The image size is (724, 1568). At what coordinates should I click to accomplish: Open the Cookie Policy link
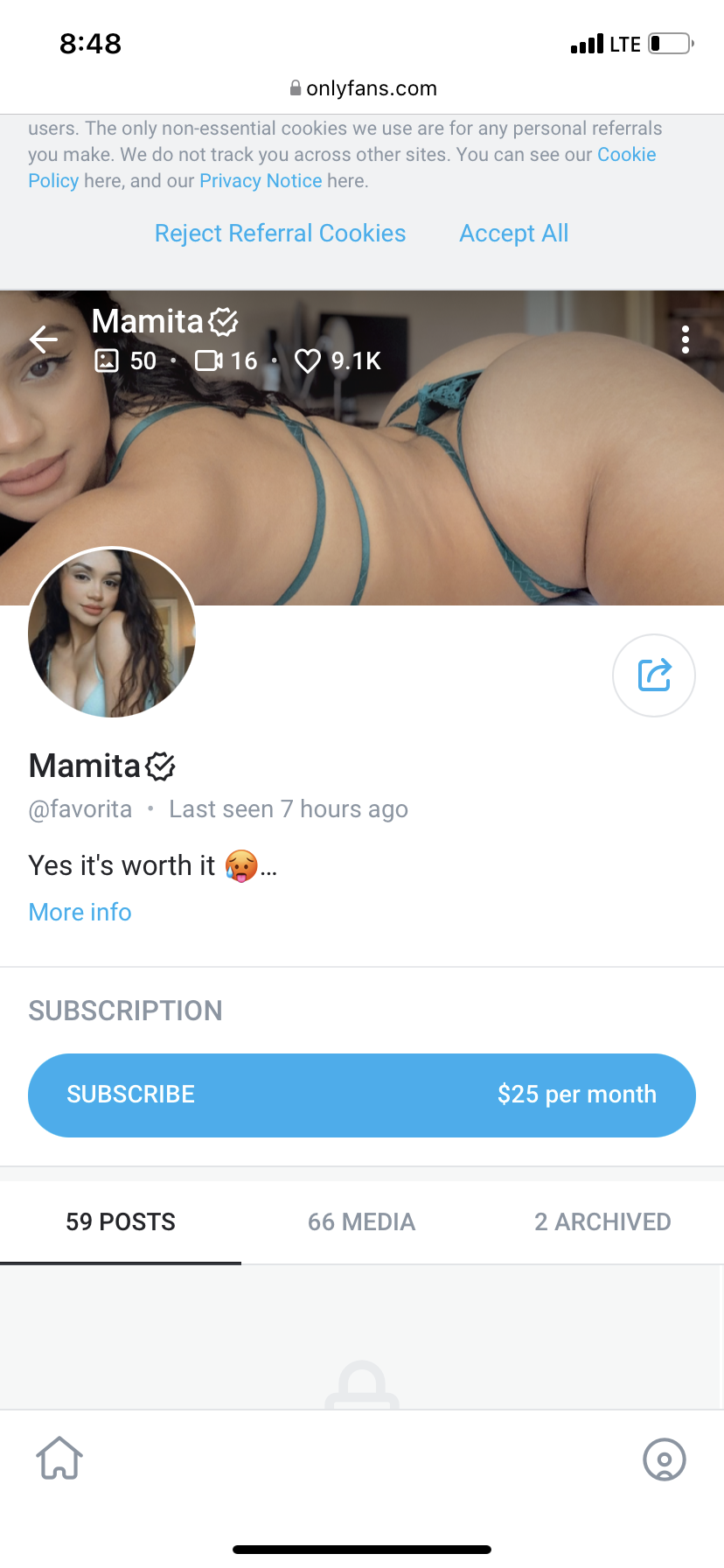click(x=625, y=155)
